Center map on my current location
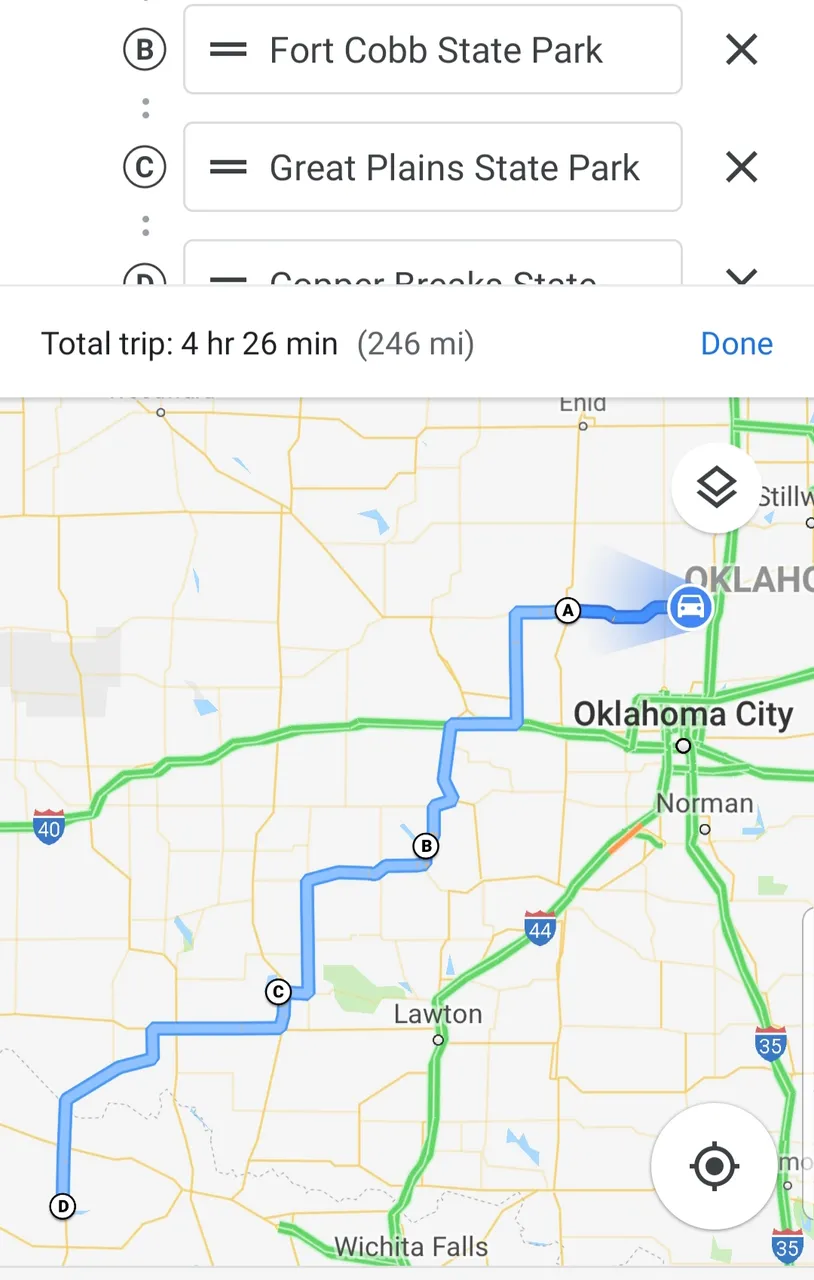 [713, 1166]
